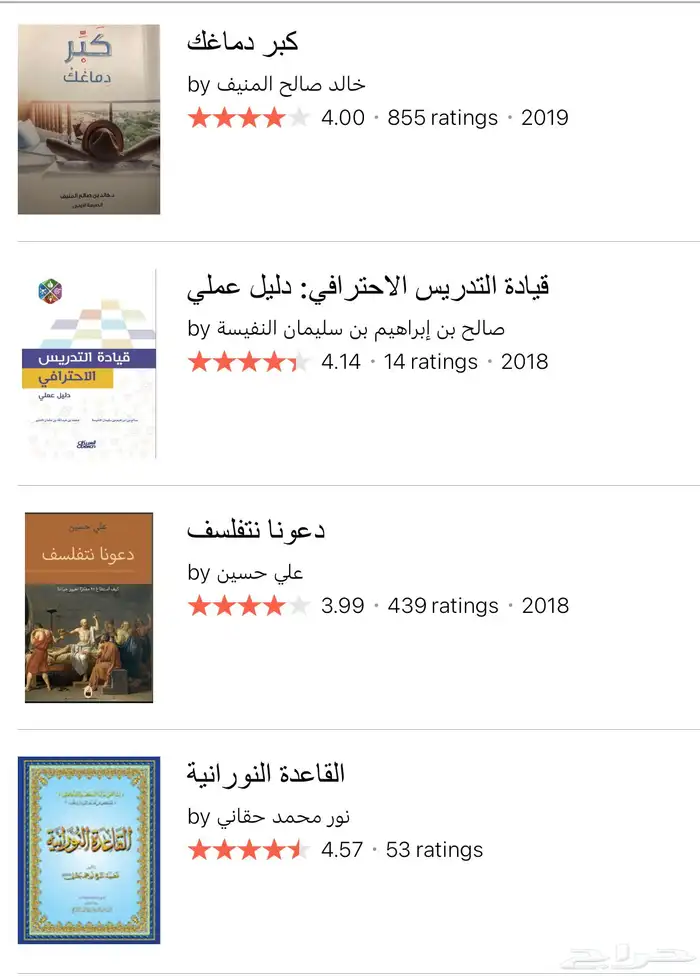Screen dimensions: 700x977
Task: Open قيادة التدريس الاحترافي: دليل عملي book page
Action: coord(368,287)
